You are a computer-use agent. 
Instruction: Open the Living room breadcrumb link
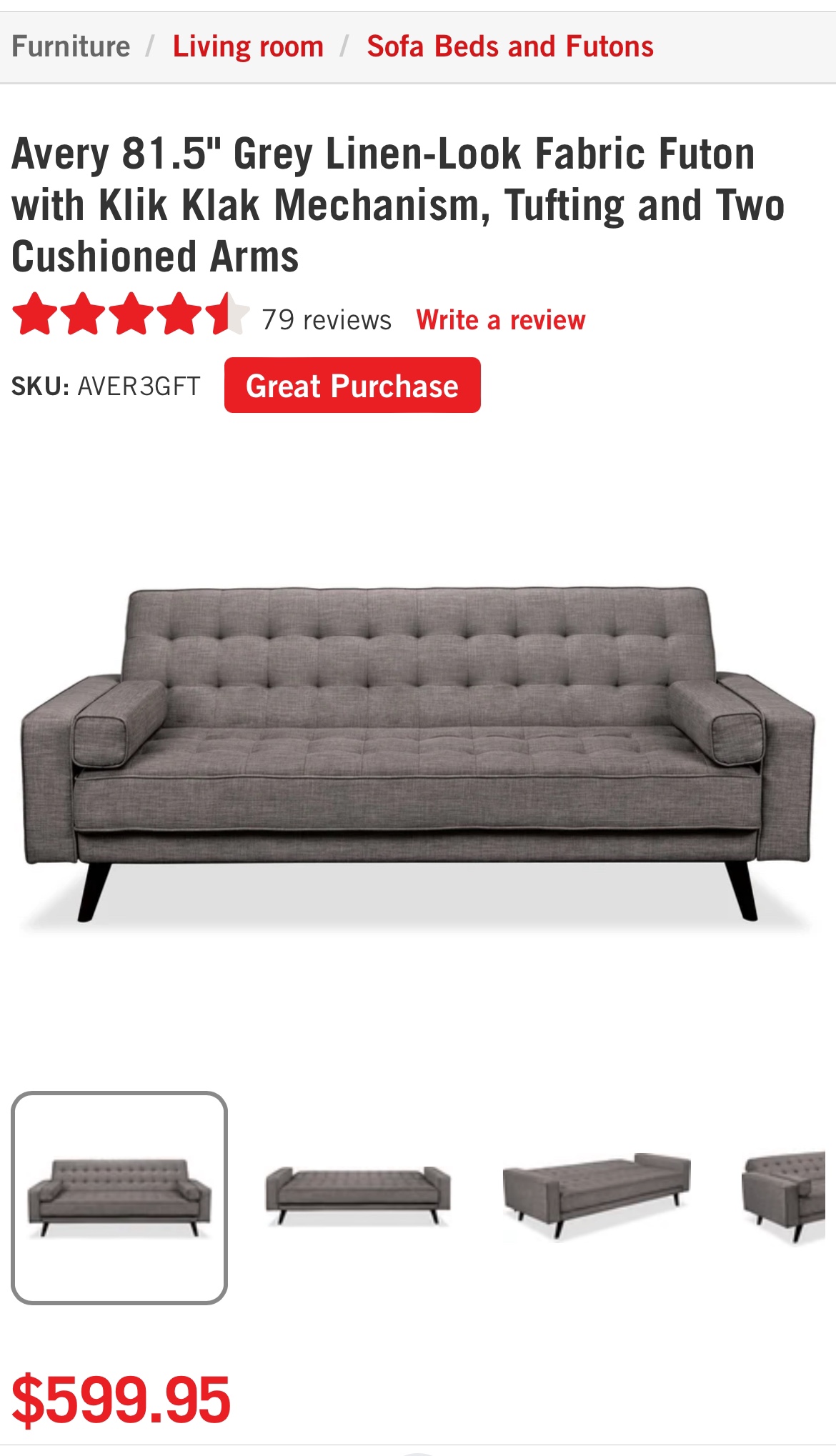[x=249, y=46]
